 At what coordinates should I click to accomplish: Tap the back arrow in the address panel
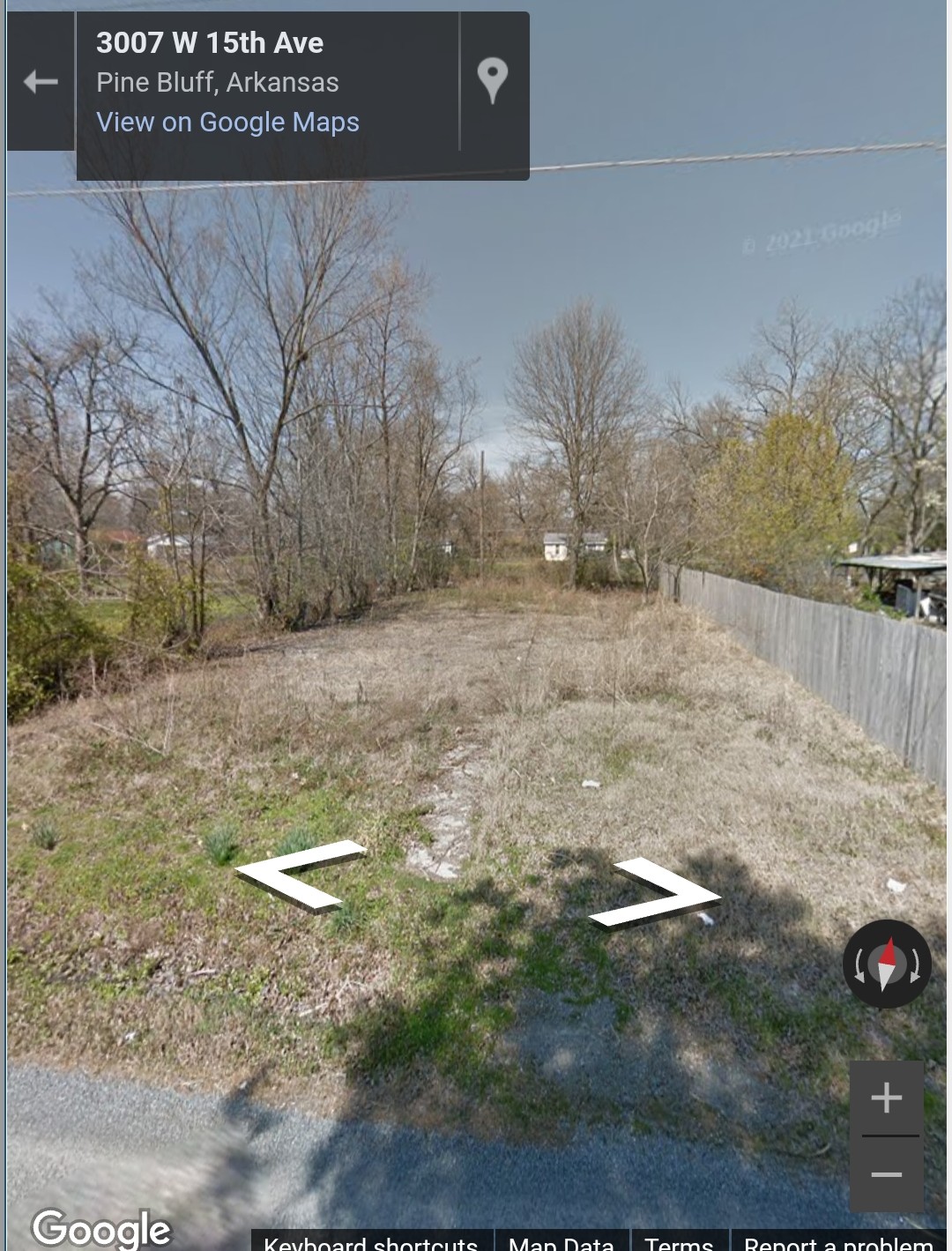41,82
